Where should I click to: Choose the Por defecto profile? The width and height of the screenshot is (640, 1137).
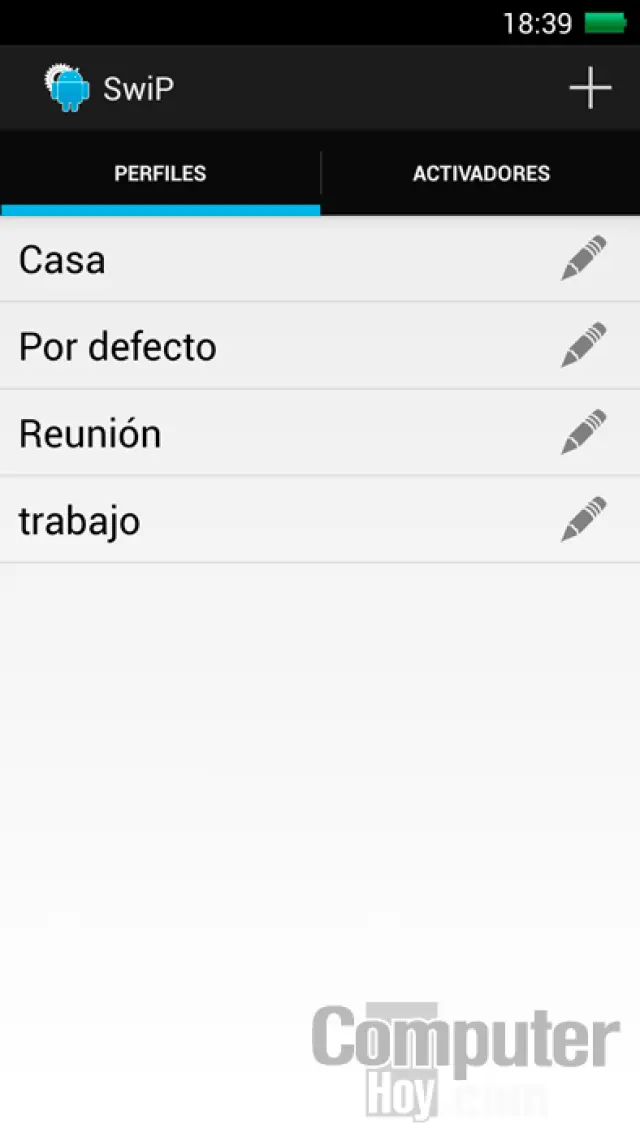click(118, 347)
